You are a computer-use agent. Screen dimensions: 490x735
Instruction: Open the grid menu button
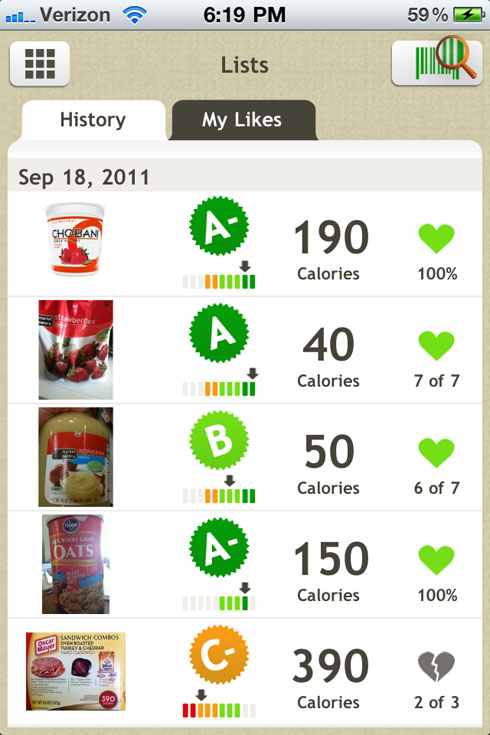coord(40,64)
